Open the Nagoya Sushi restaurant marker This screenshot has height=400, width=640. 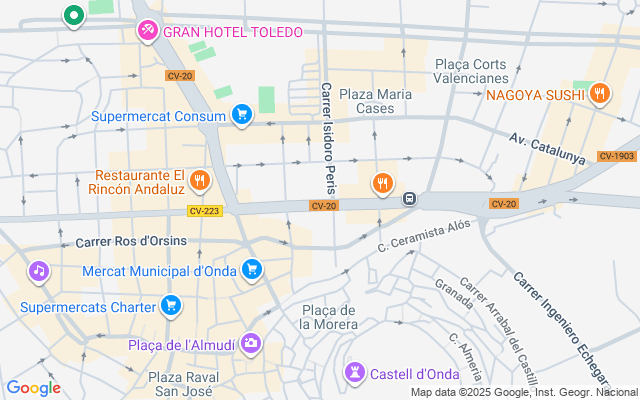600,95
